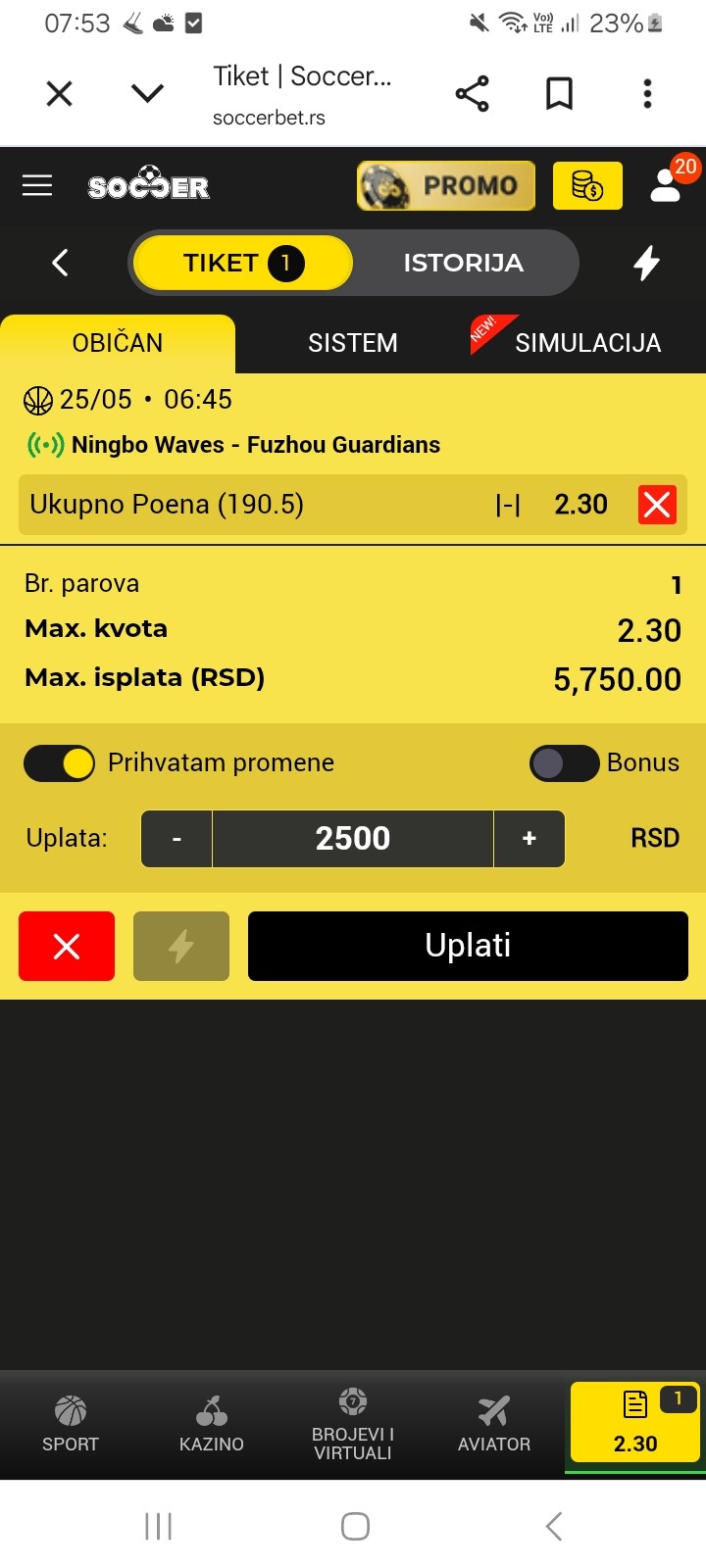Open the user profile with 20 notifications

click(668, 182)
